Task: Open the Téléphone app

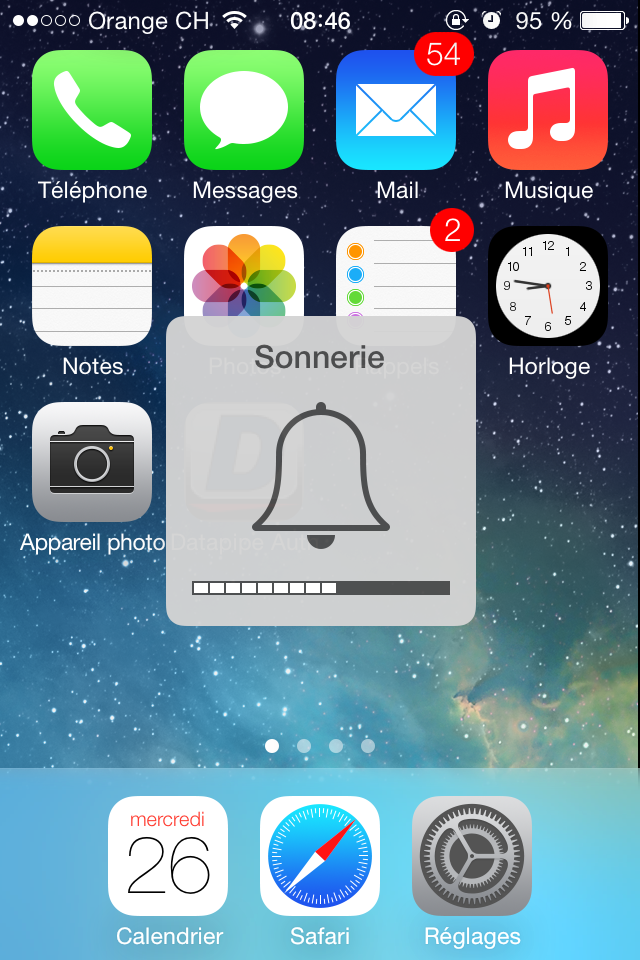Action: click(x=92, y=110)
